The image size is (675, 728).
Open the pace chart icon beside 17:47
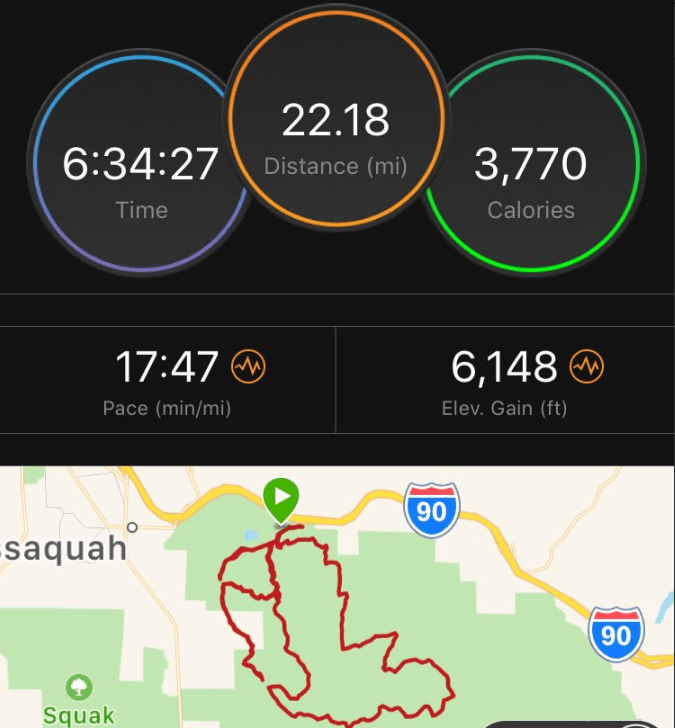click(248, 367)
